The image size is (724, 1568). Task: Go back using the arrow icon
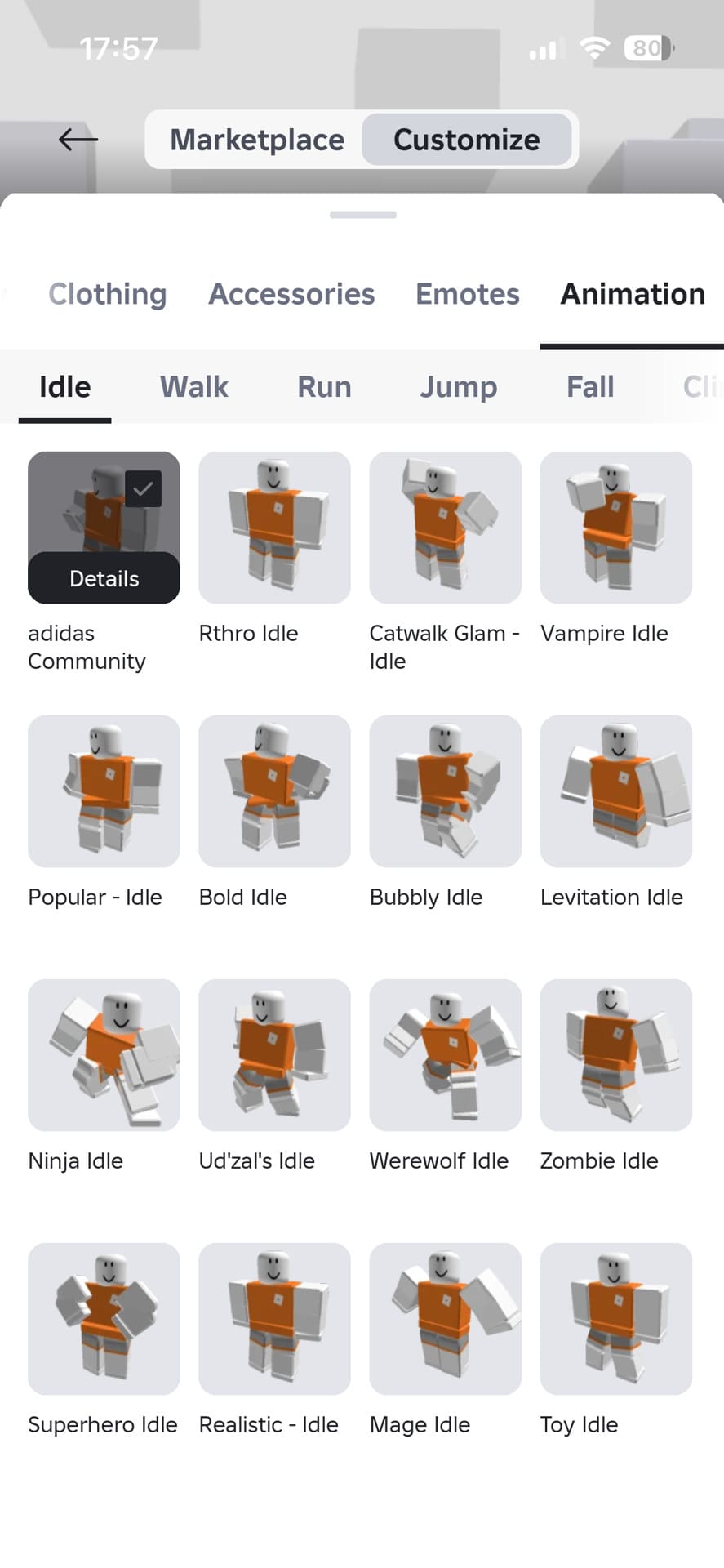coord(78,140)
